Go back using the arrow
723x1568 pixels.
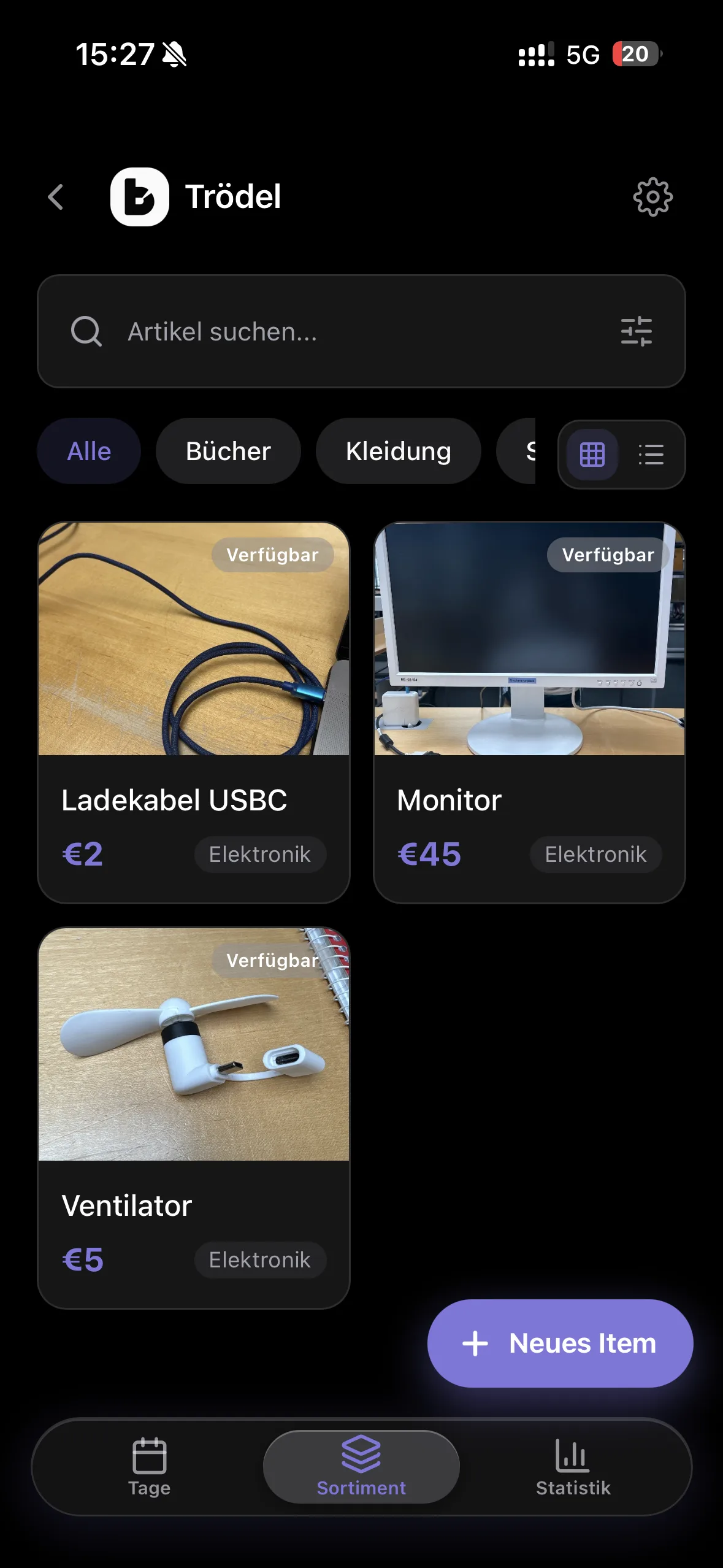pyautogui.click(x=56, y=197)
